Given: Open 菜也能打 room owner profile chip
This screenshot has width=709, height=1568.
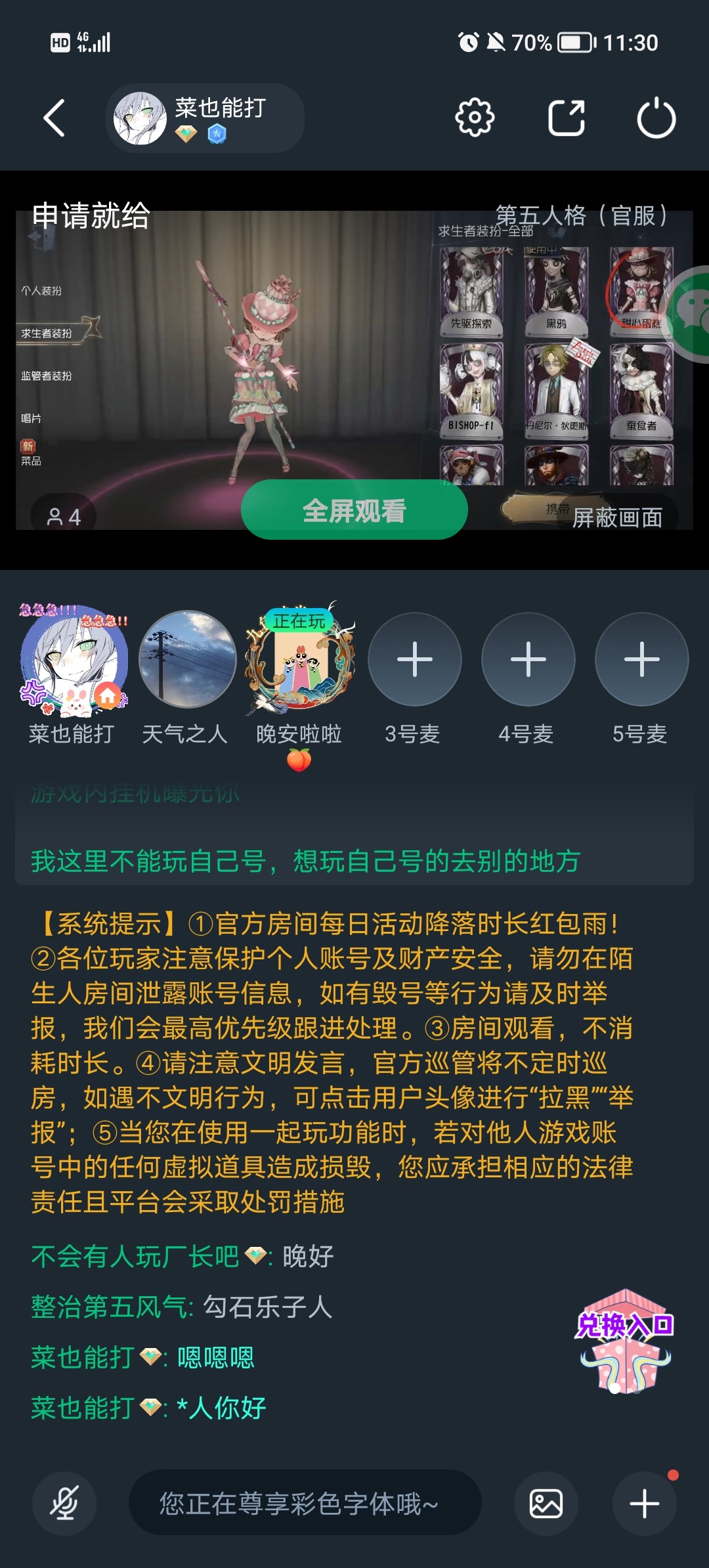Looking at the screenshot, I should (204, 118).
